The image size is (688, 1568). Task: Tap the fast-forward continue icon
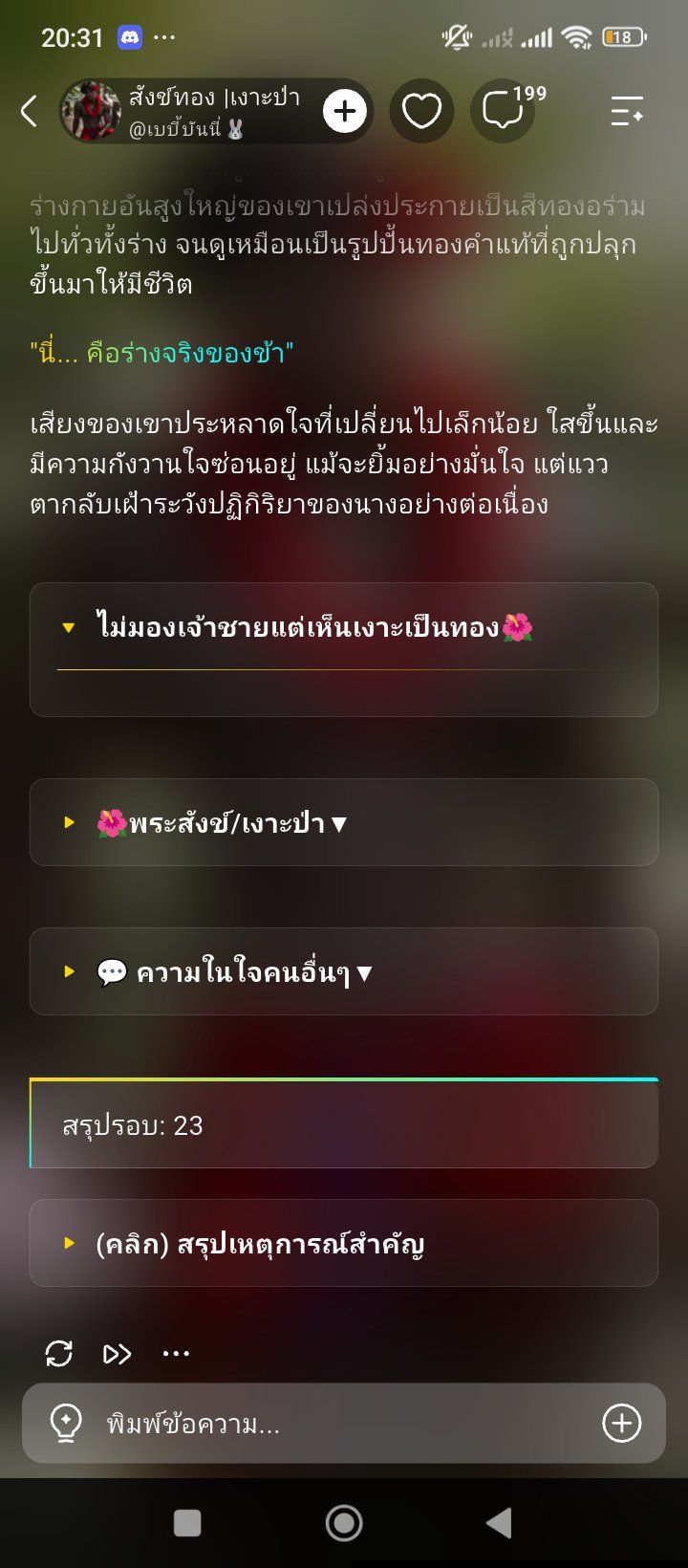(x=117, y=1354)
